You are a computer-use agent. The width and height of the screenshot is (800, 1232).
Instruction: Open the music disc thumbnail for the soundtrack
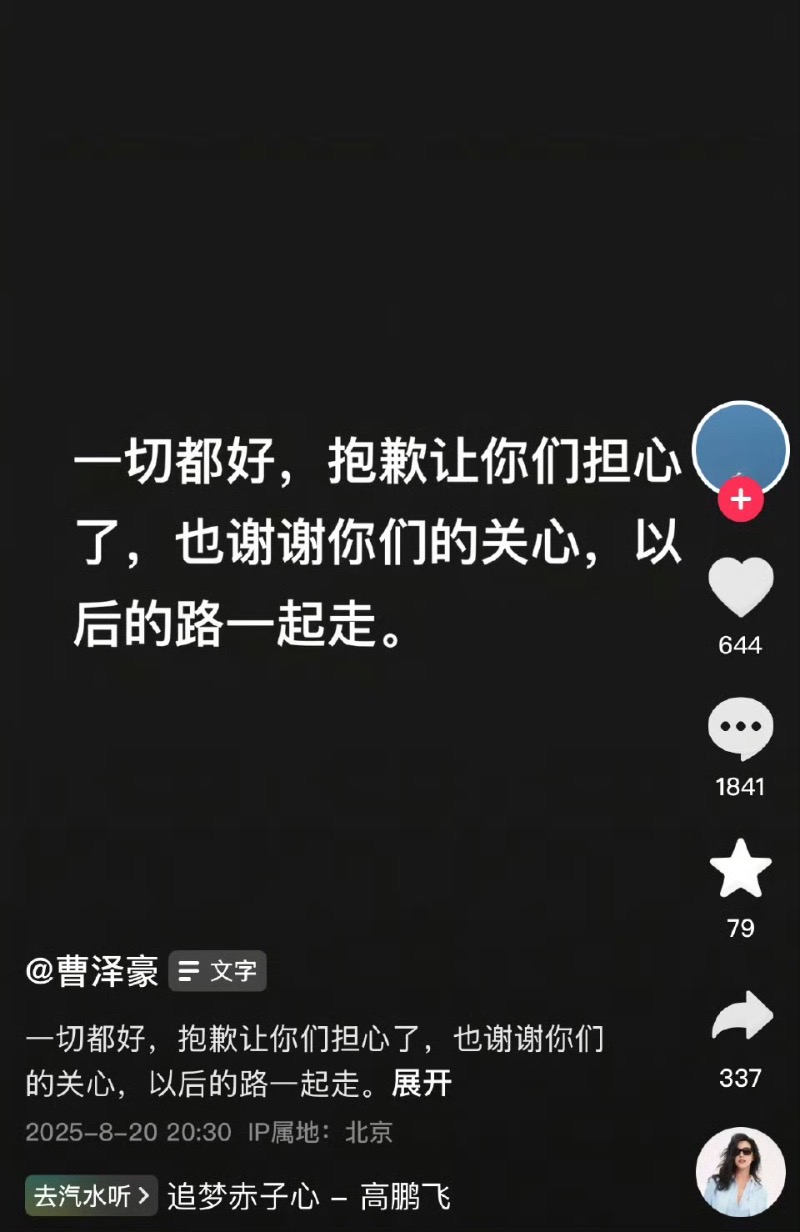coord(741,1172)
